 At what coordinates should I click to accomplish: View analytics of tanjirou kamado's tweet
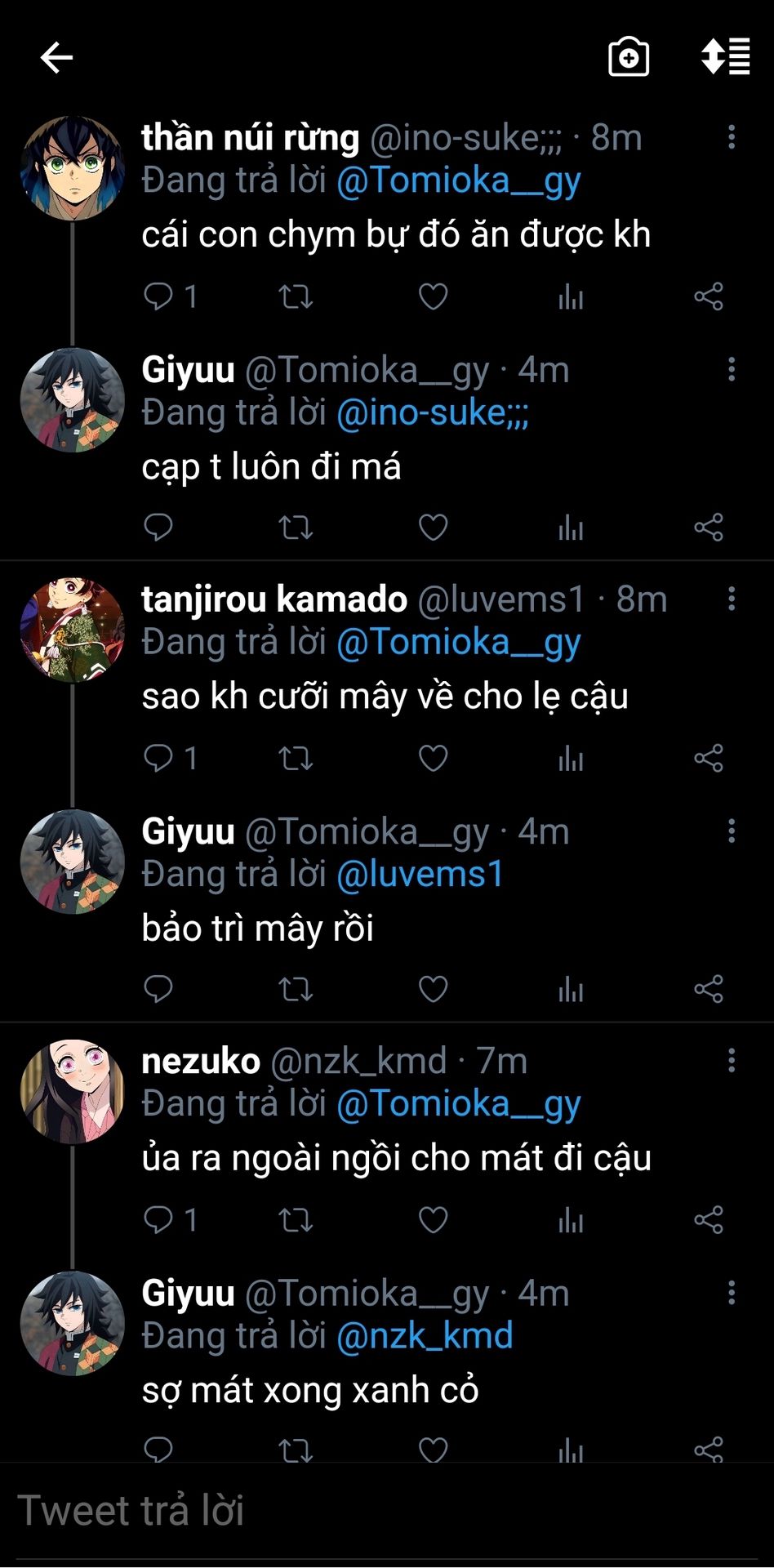tap(571, 759)
